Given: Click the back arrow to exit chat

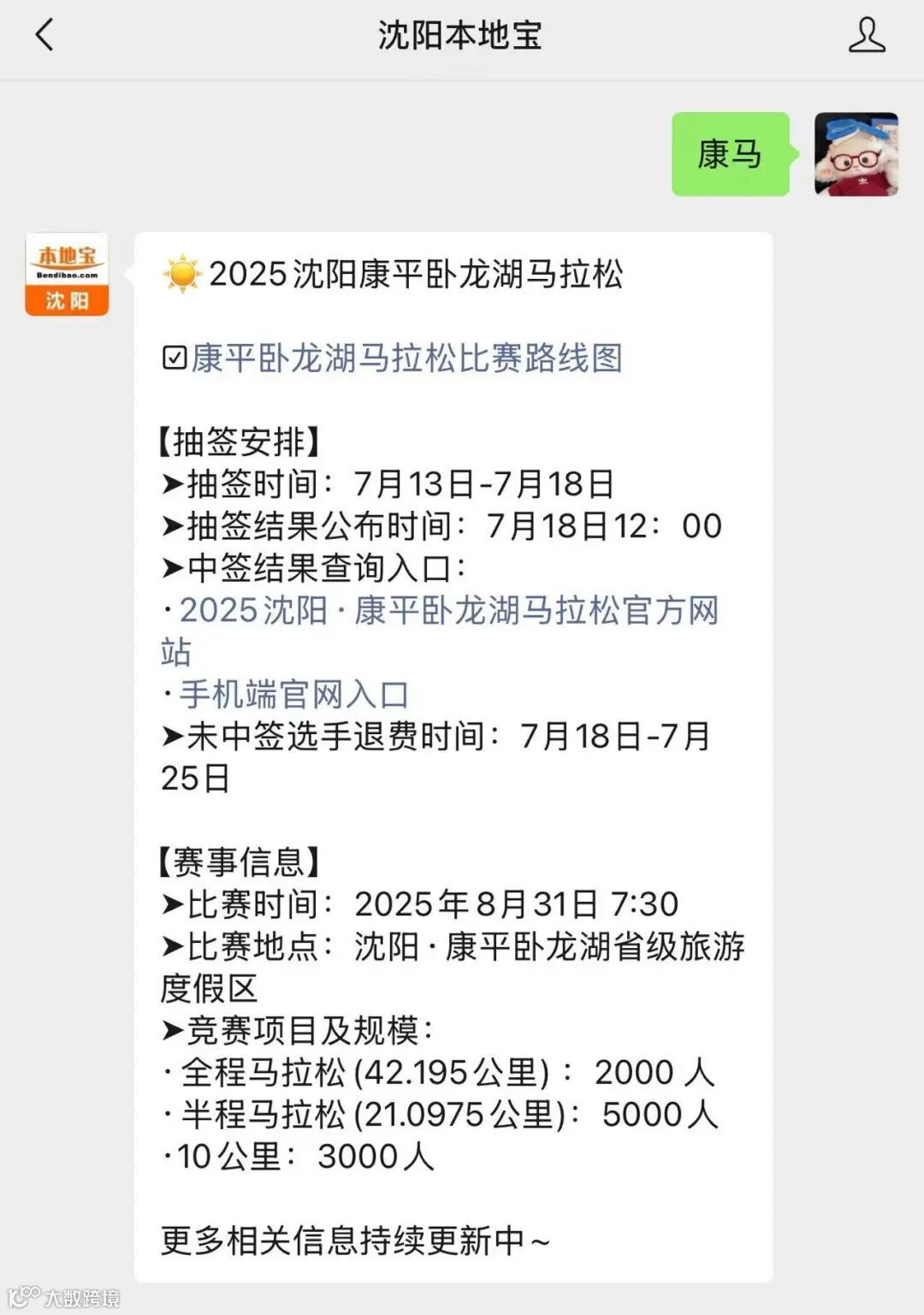Looking at the screenshot, I should click(43, 36).
